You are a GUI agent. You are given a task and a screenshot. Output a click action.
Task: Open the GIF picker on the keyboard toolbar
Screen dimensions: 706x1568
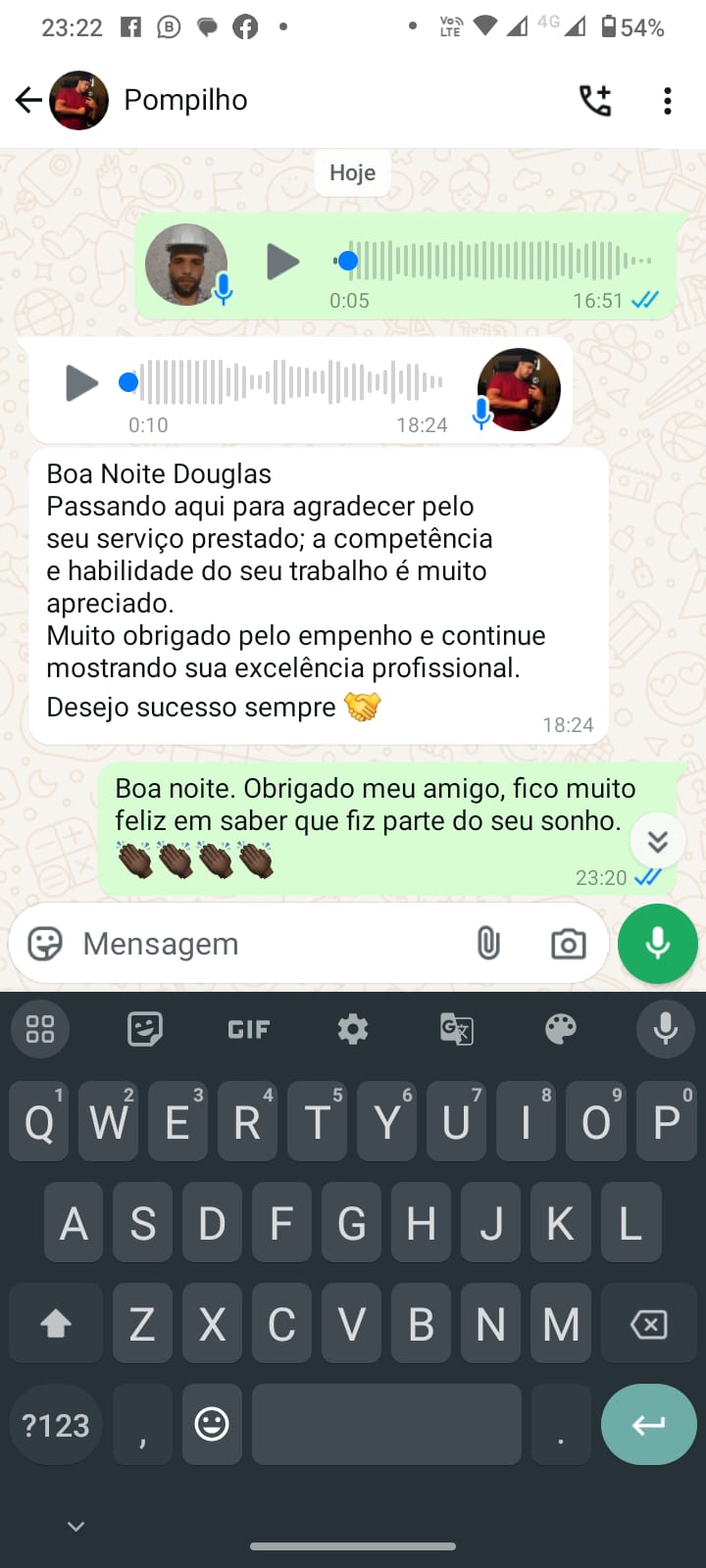tap(248, 1029)
